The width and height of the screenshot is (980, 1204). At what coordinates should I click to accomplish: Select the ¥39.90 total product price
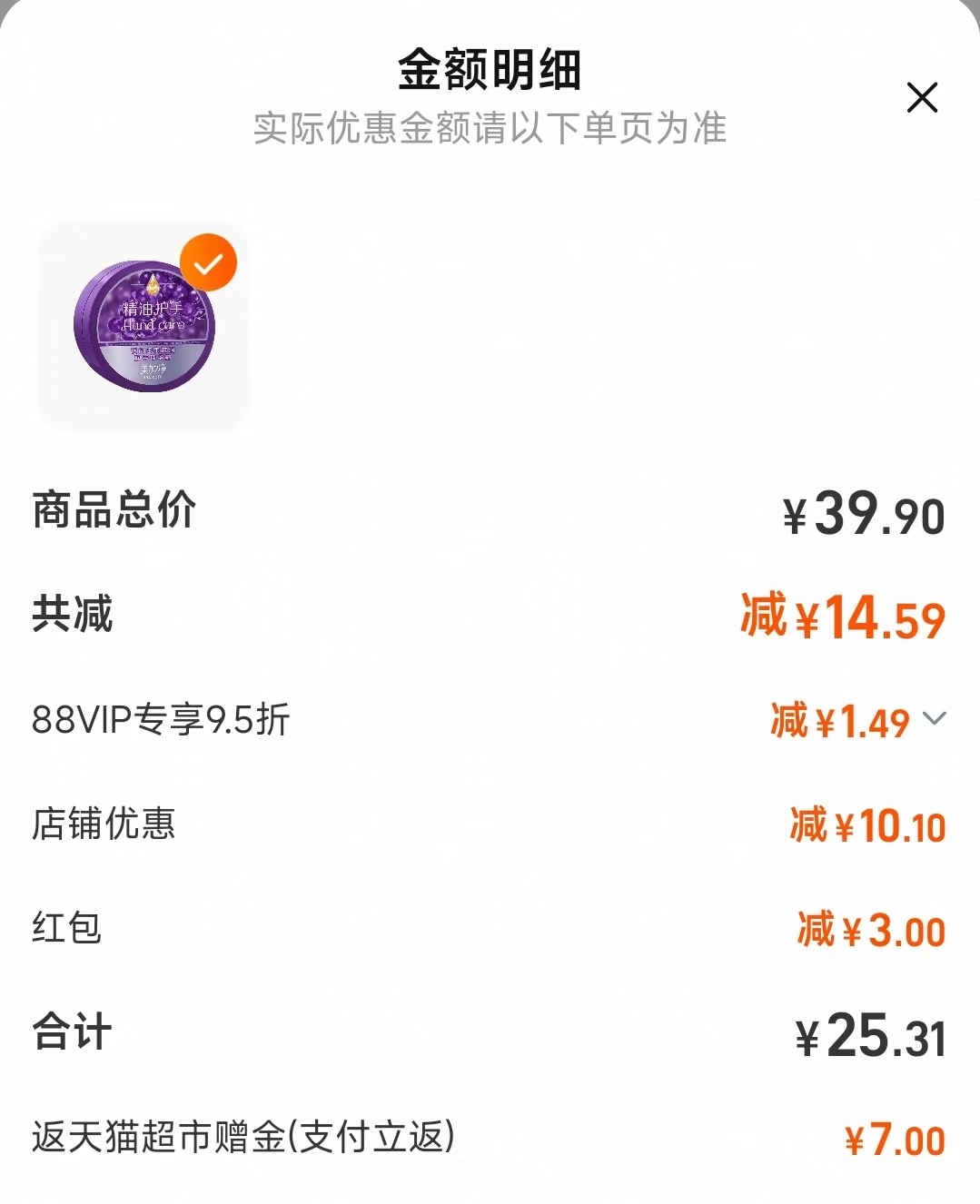point(863,511)
